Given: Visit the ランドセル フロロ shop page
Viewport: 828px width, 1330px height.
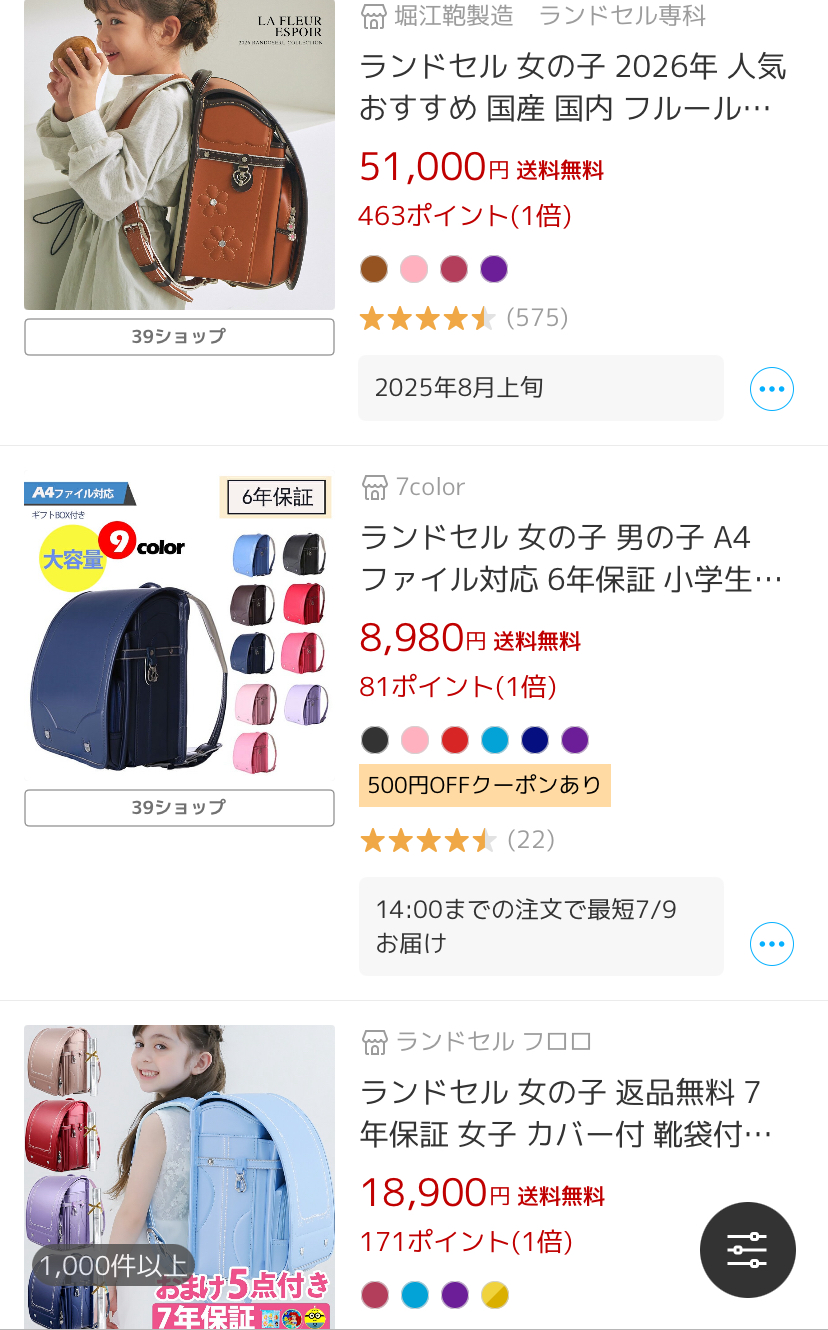Looking at the screenshot, I should (x=476, y=1041).
